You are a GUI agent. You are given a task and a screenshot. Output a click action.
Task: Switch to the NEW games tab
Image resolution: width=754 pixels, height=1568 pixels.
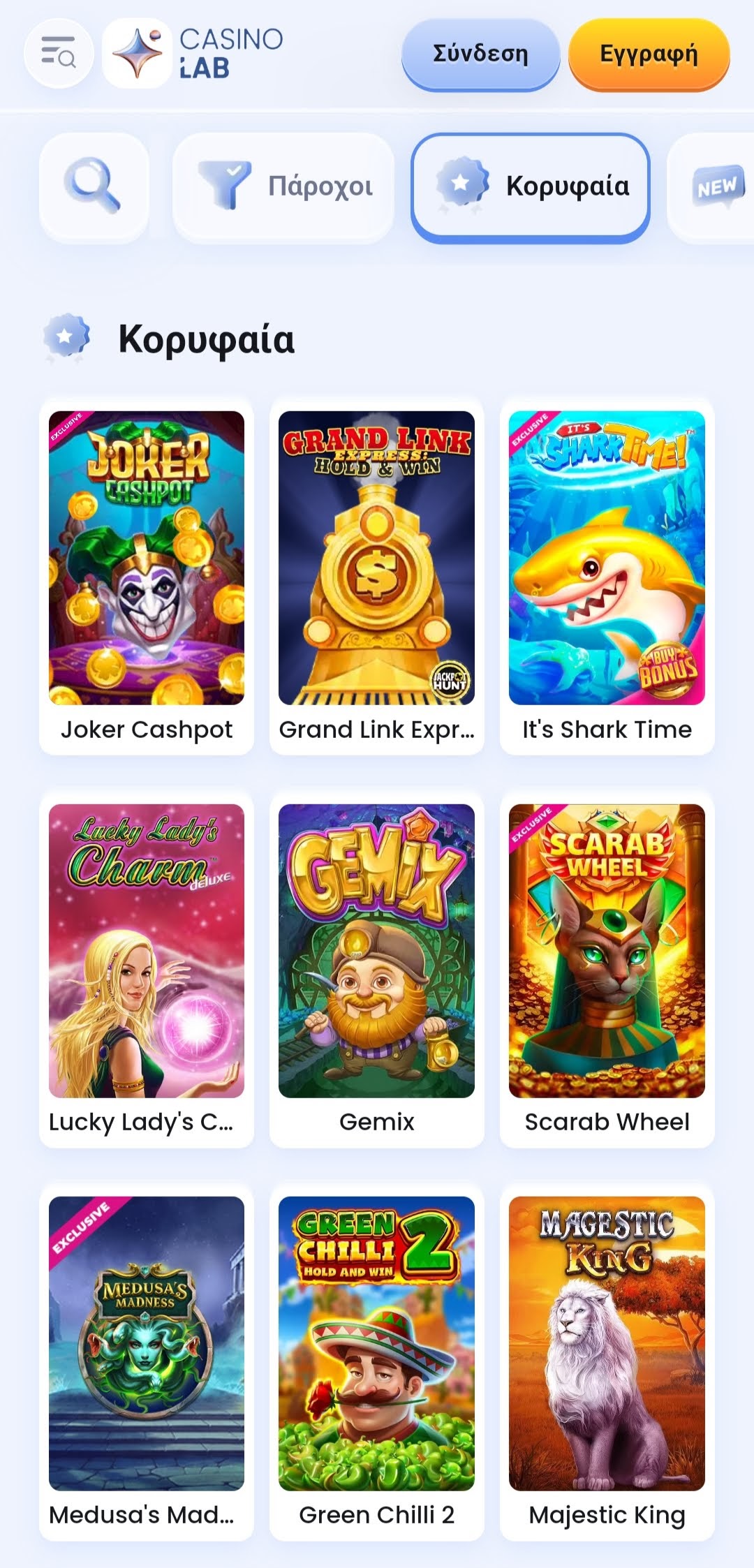pos(716,186)
